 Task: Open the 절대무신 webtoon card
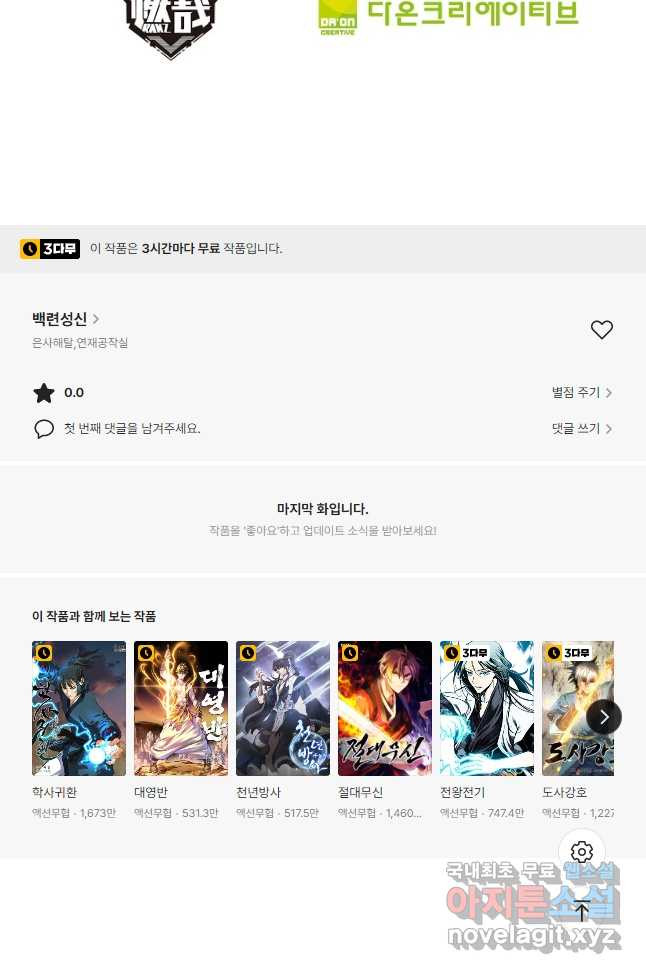[385, 708]
